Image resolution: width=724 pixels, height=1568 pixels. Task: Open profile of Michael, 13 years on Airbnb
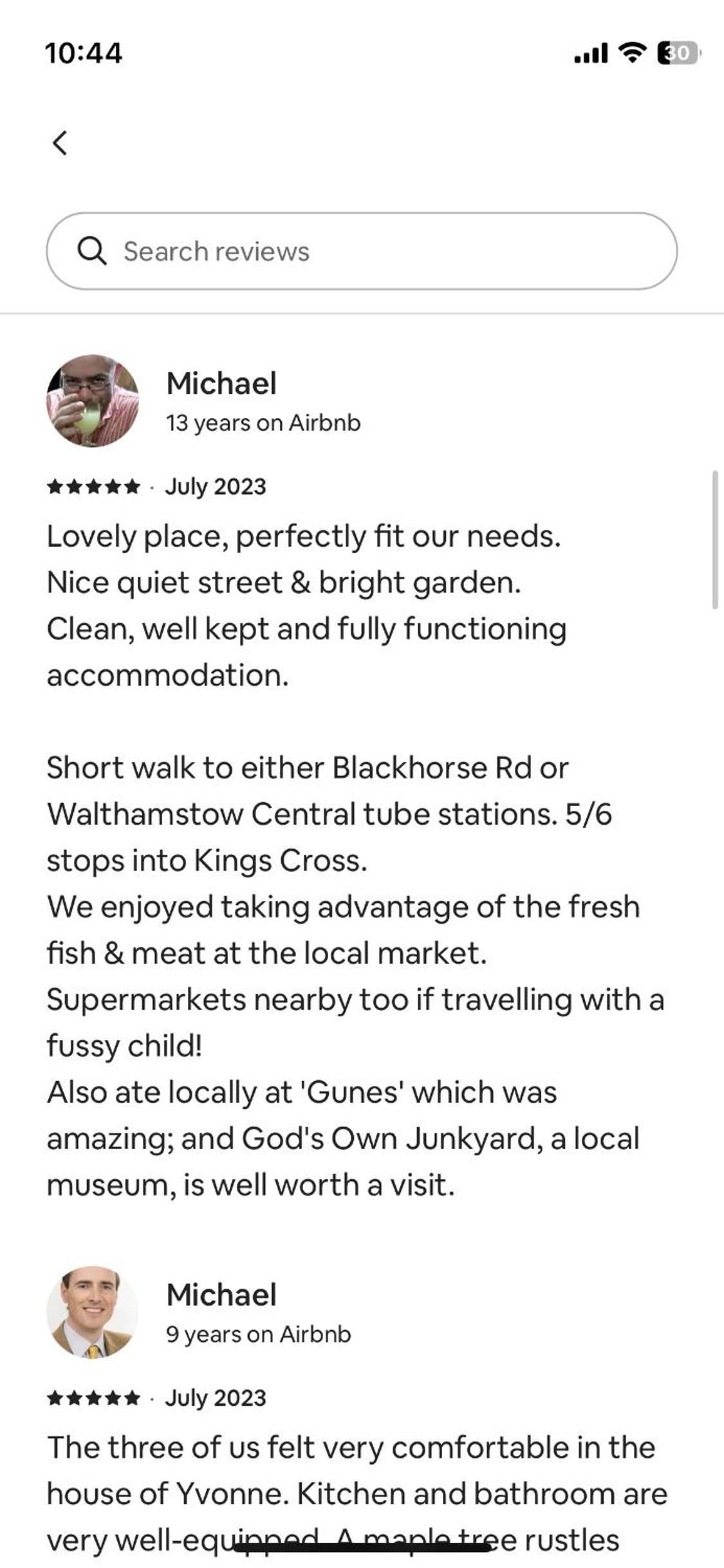coord(93,401)
